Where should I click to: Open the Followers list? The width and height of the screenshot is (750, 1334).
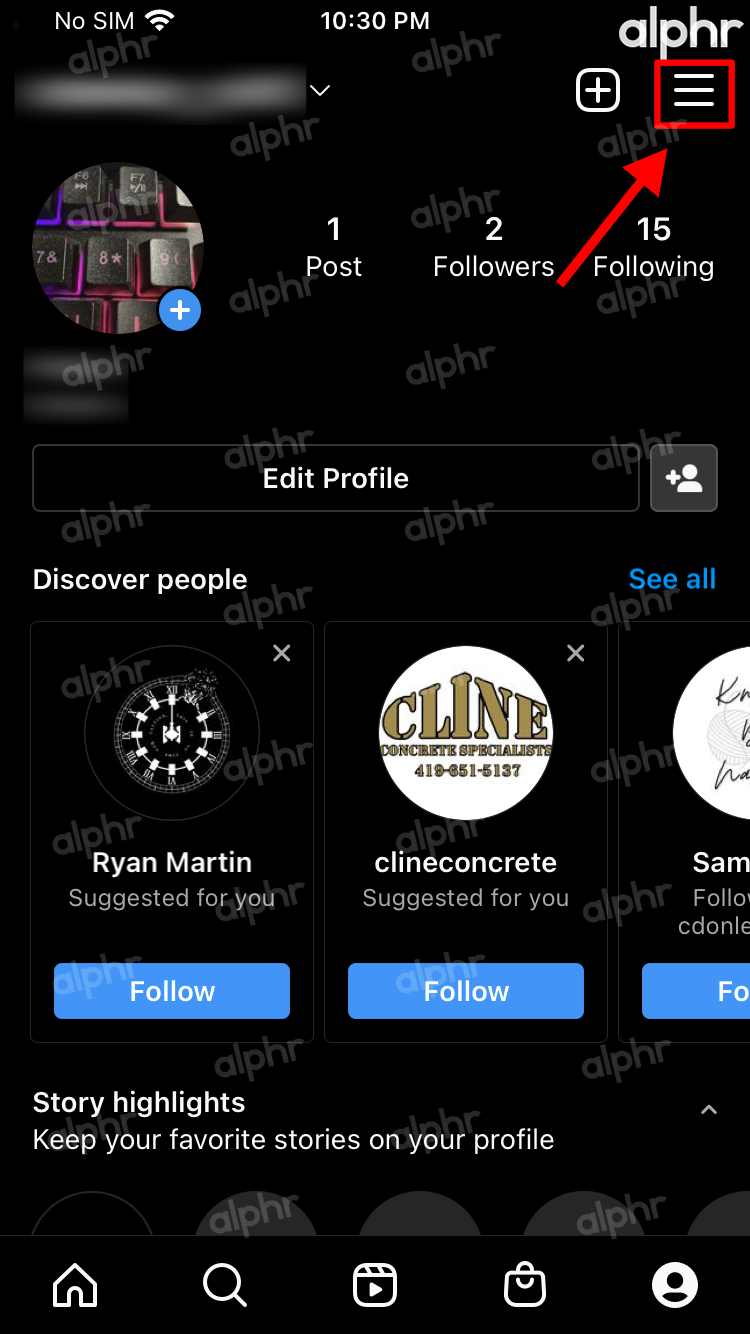(493, 247)
